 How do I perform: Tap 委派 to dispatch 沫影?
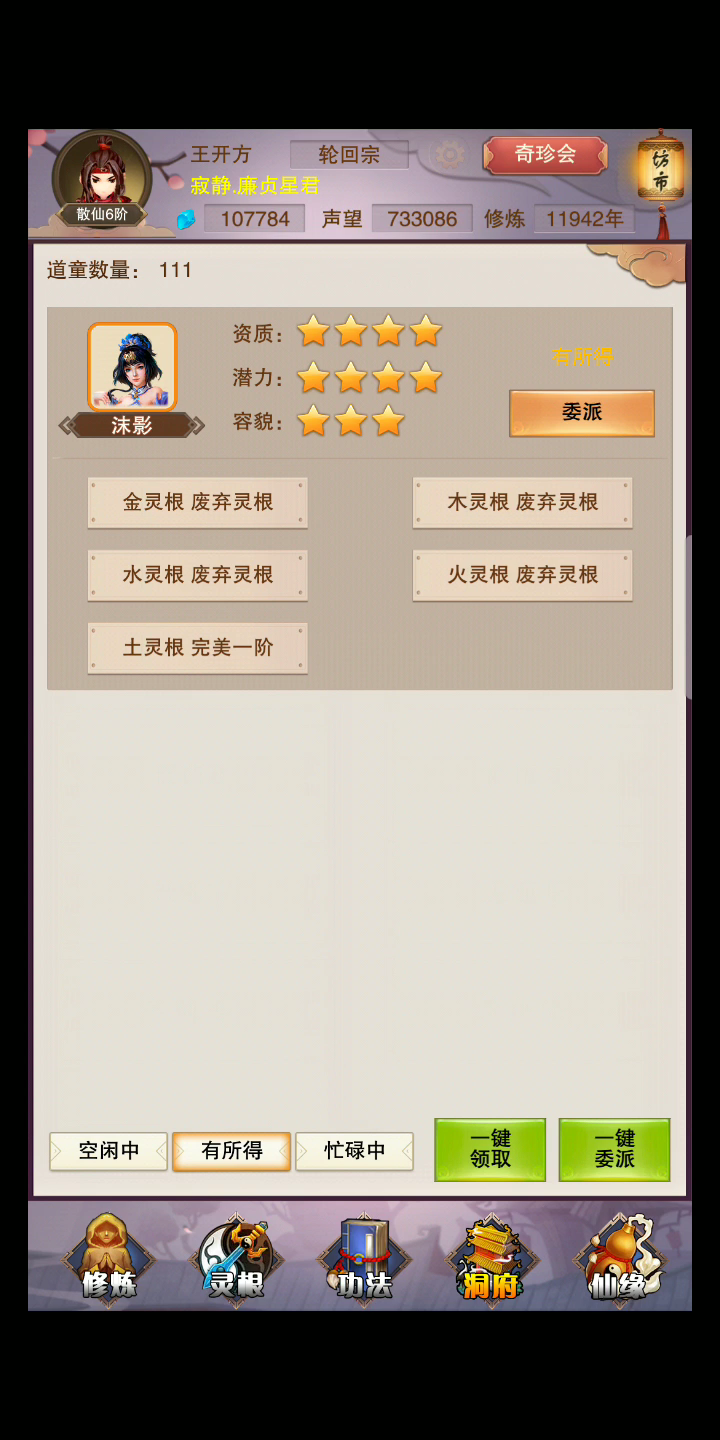[582, 413]
